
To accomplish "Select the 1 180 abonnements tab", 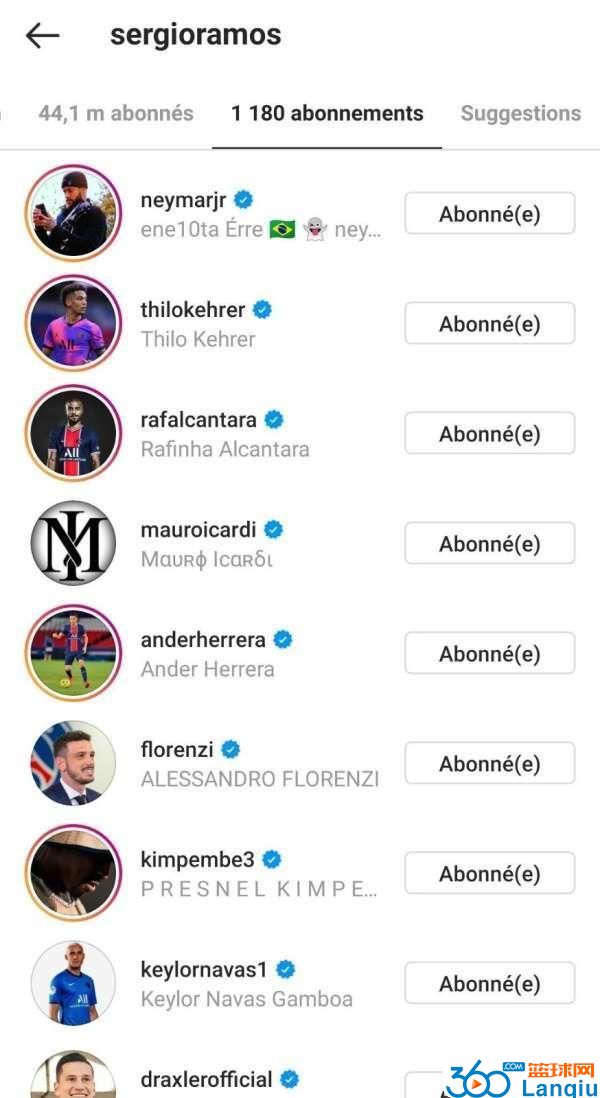I will (327, 113).
